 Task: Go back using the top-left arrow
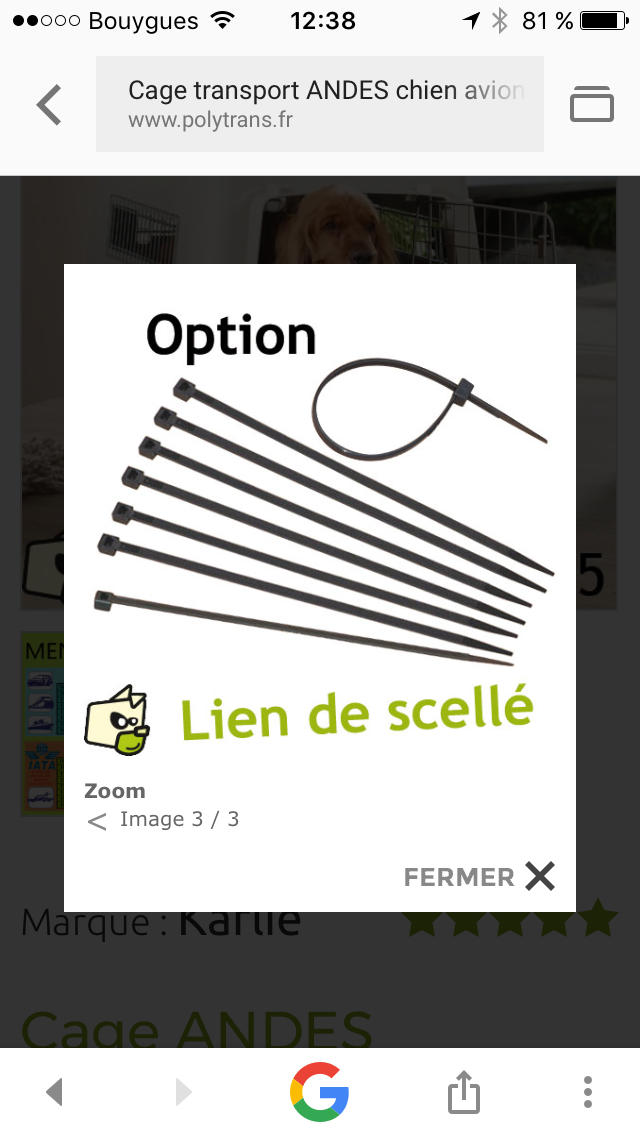tap(49, 105)
